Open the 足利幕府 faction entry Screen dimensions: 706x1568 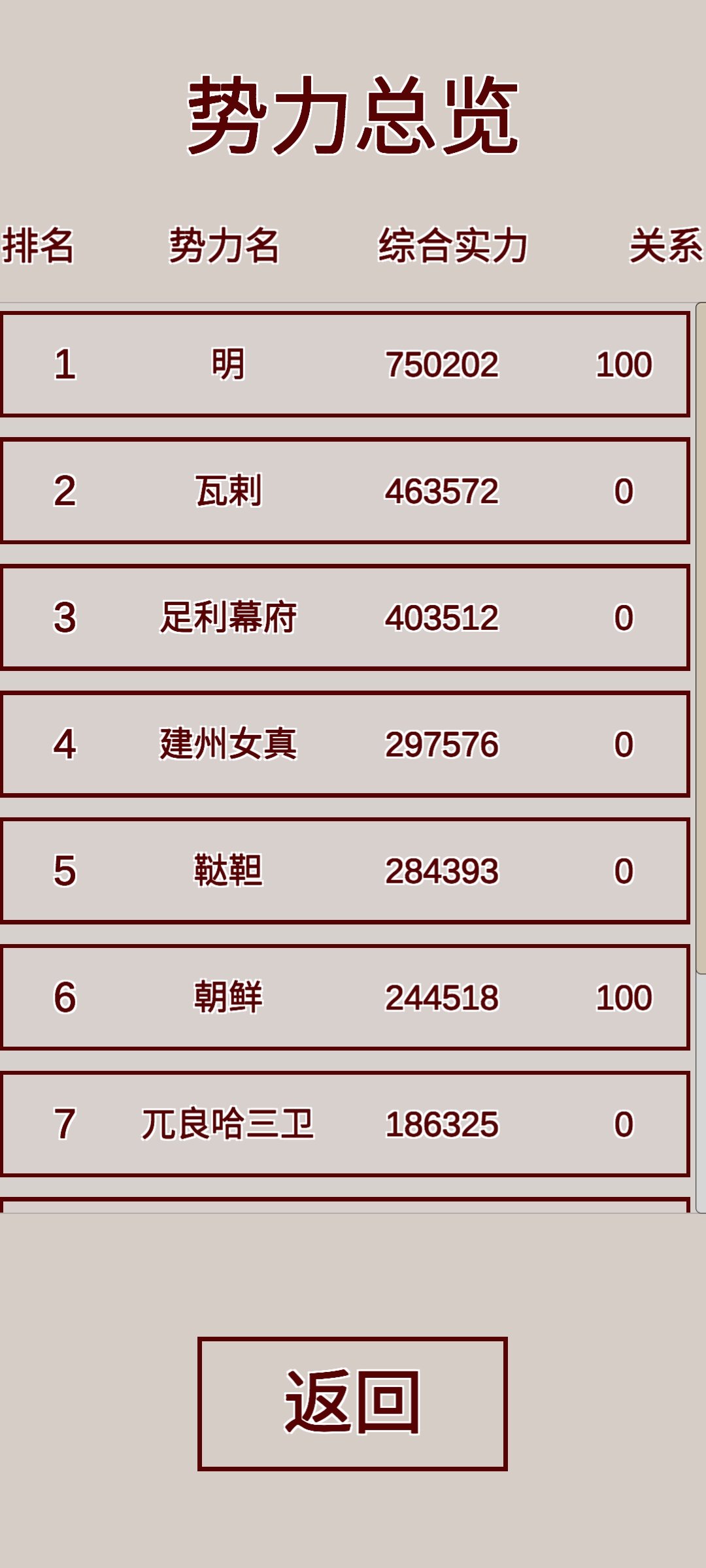point(345,617)
